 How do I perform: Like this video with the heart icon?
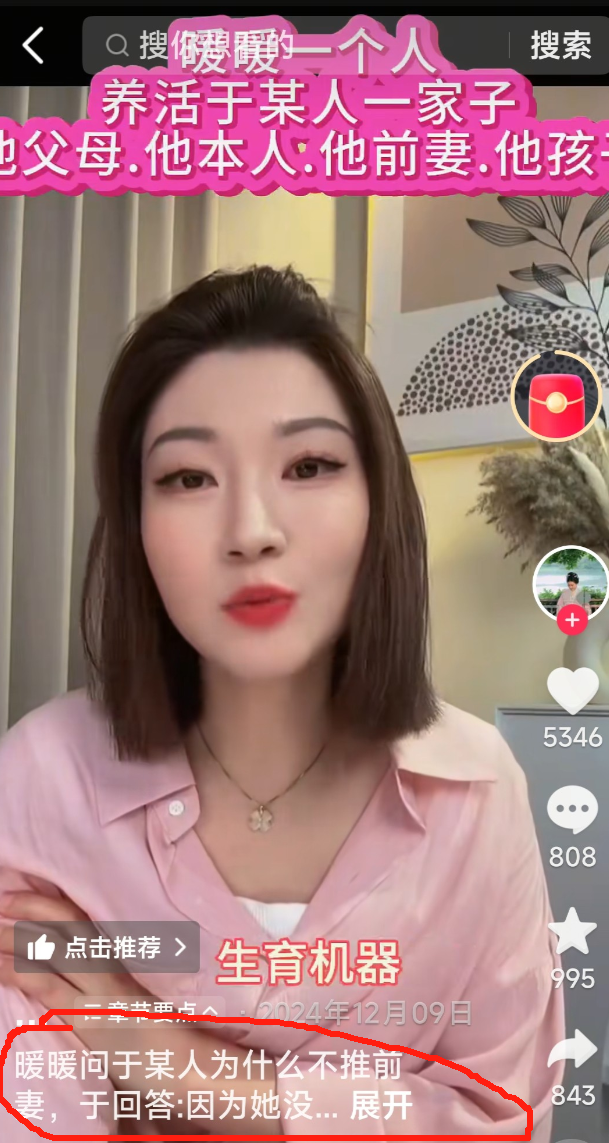(573, 690)
